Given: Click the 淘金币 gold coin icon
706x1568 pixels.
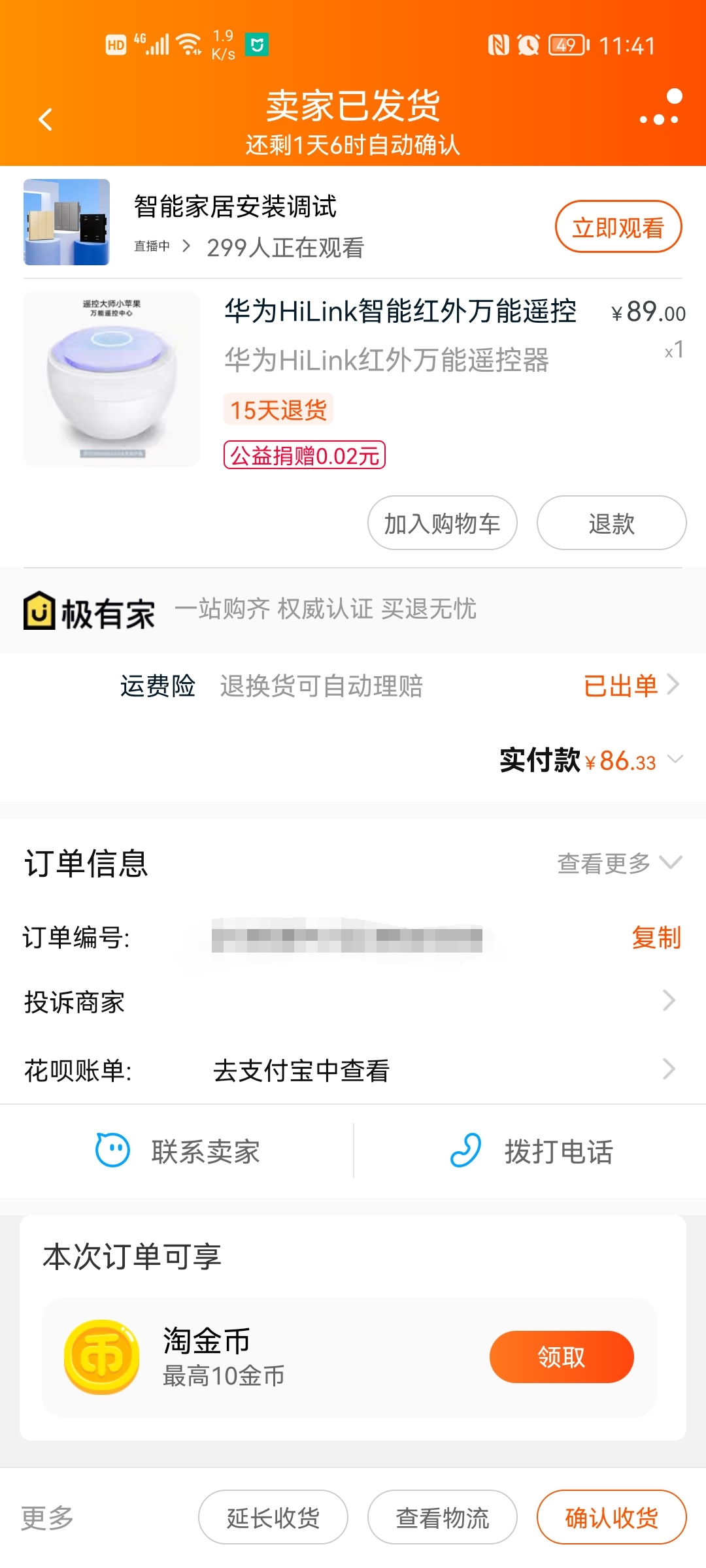Looking at the screenshot, I should (101, 1357).
